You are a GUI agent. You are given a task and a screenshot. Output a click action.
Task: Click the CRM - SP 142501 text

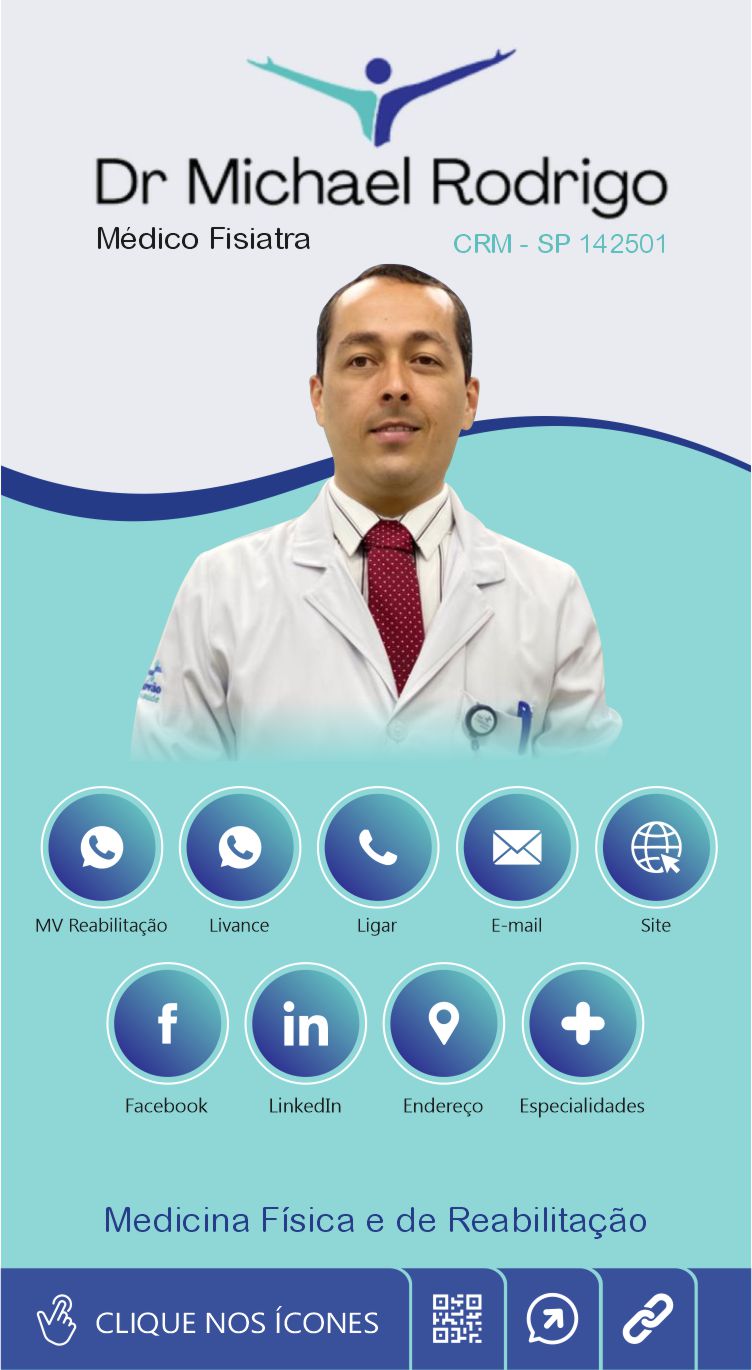pos(560,243)
